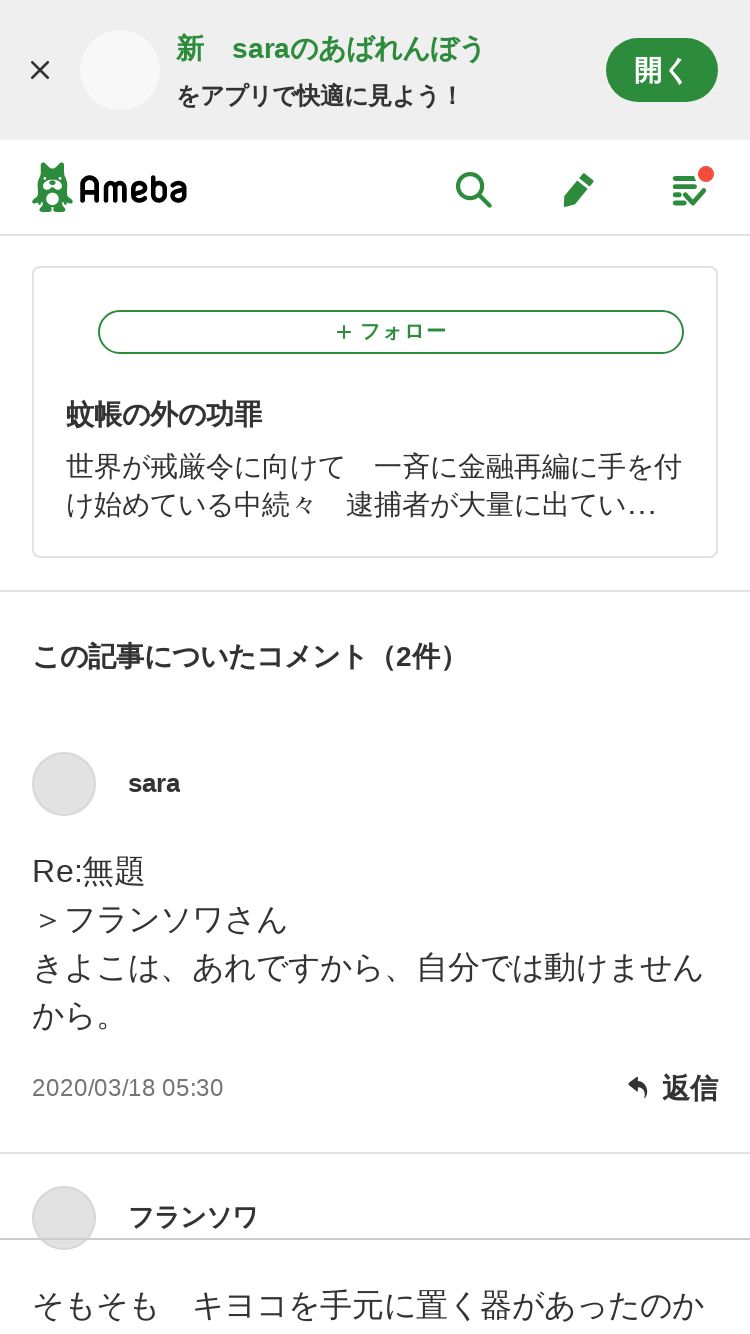Image resolution: width=750 pixels, height=1334 pixels.
Task: Tap the pencil icon to write a post
Action: tap(578, 189)
